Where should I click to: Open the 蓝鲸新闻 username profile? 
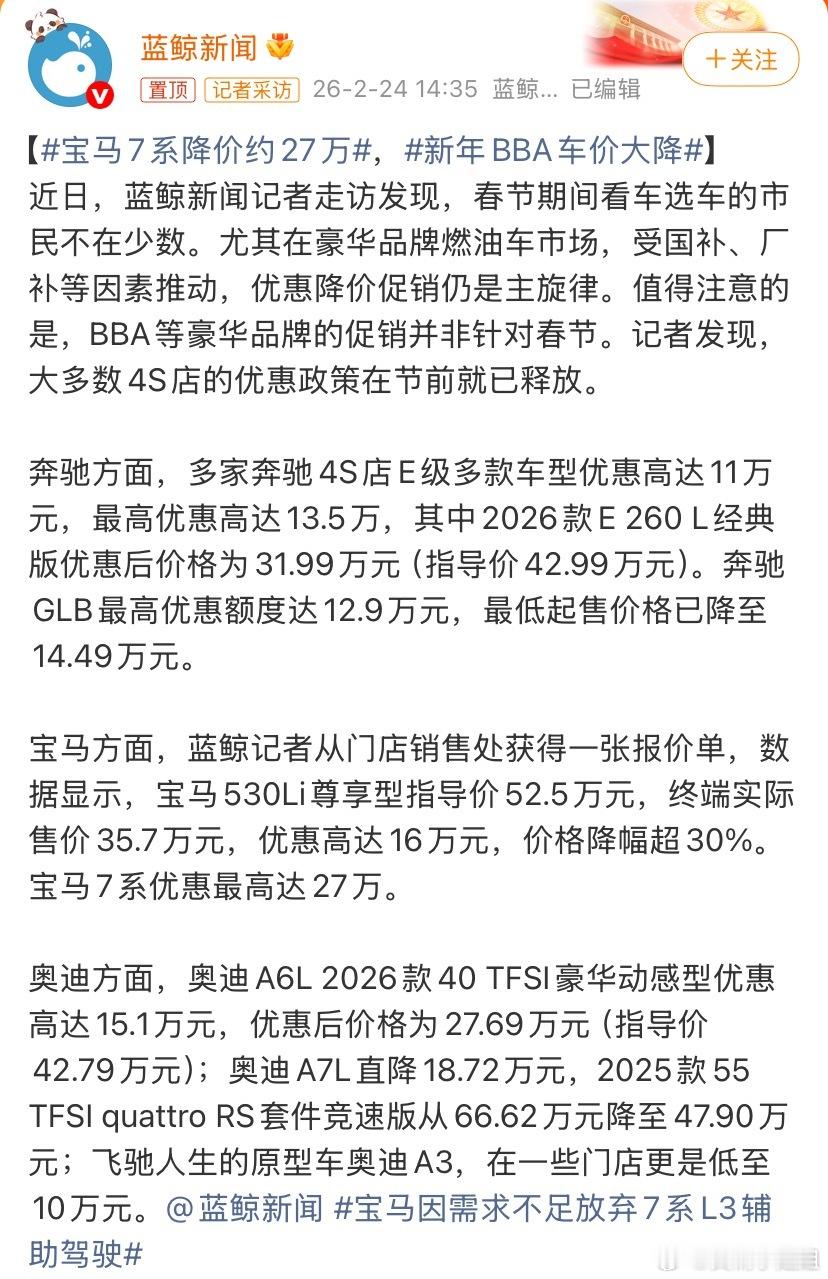[200, 45]
